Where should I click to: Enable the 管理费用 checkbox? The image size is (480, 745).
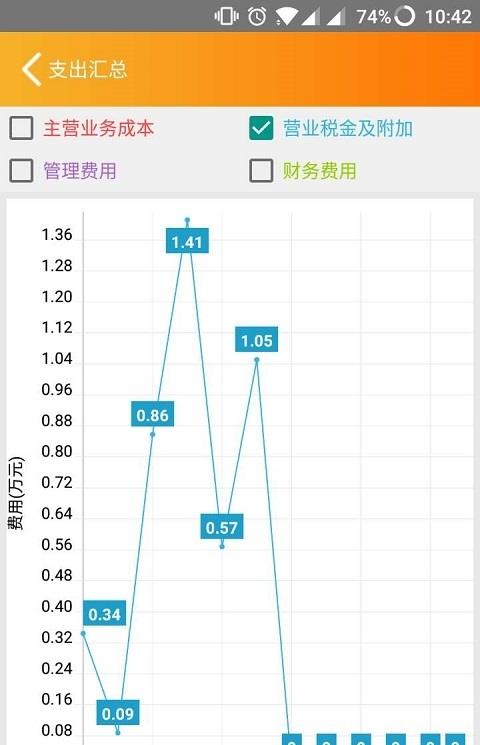pyautogui.click(x=21, y=171)
